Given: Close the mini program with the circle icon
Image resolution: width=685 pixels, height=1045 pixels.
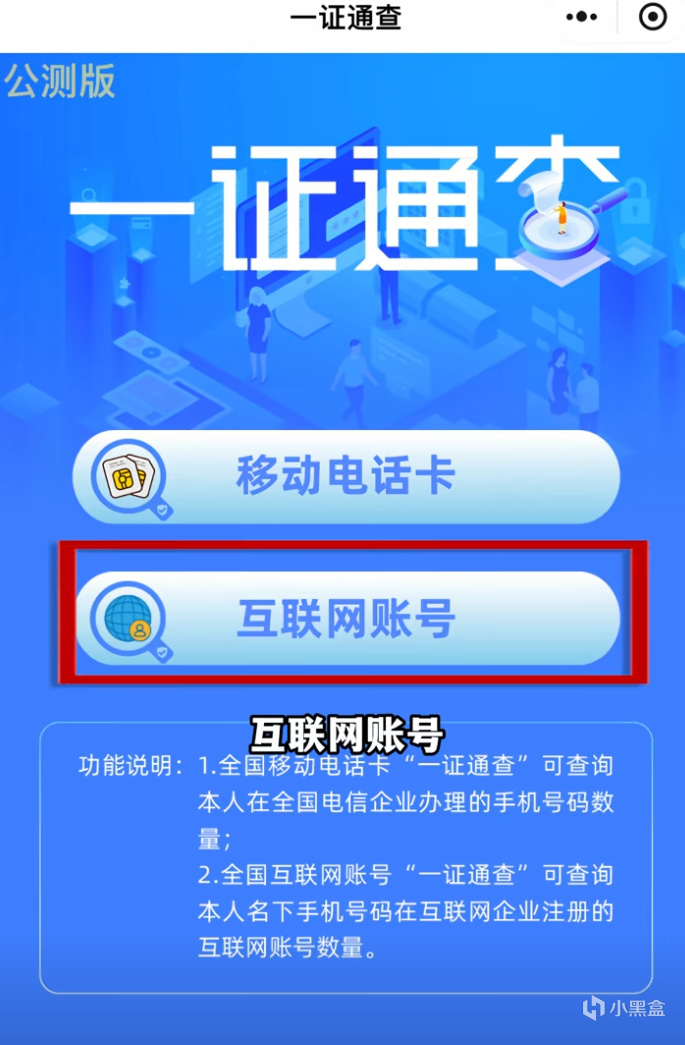Looking at the screenshot, I should coord(653,17).
